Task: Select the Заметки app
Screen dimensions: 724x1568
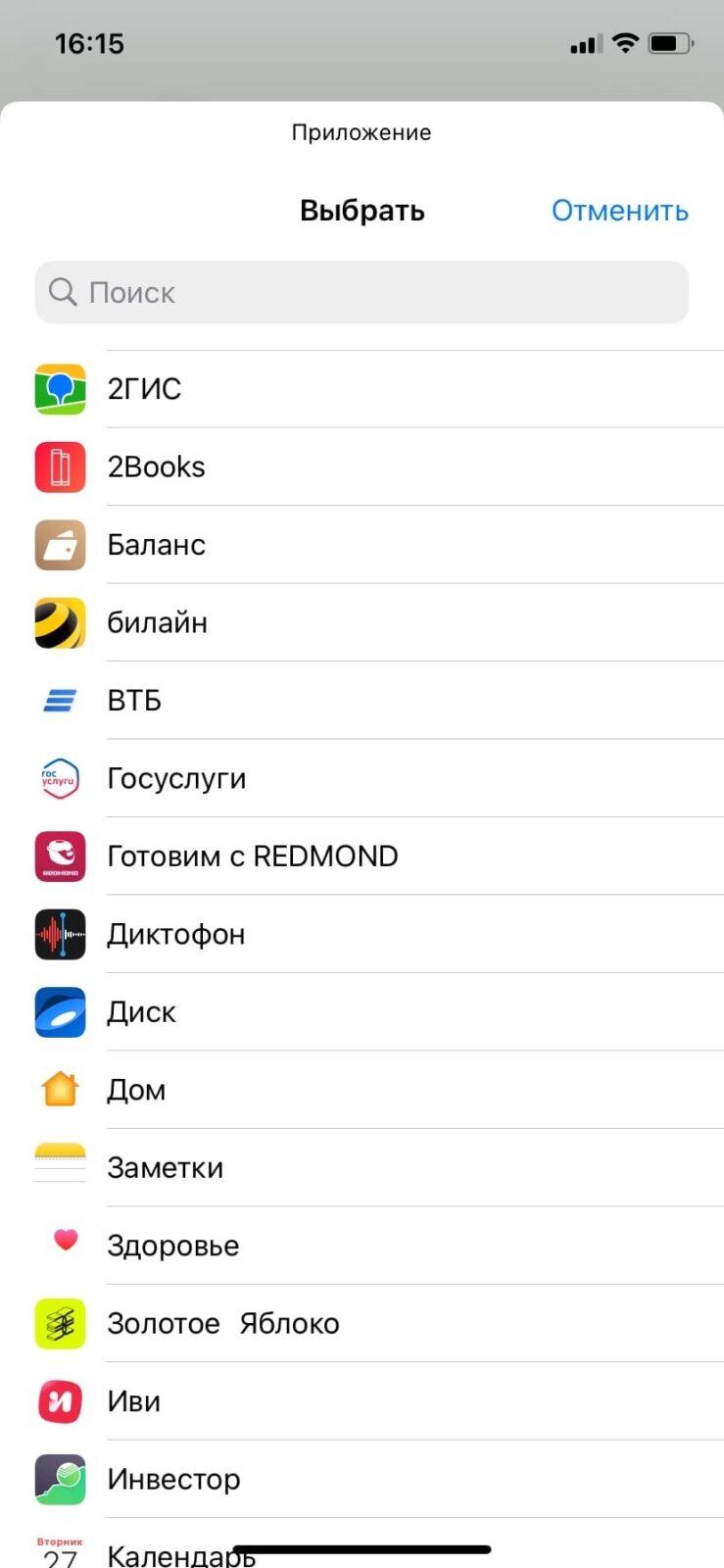Action: click(x=362, y=1168)
